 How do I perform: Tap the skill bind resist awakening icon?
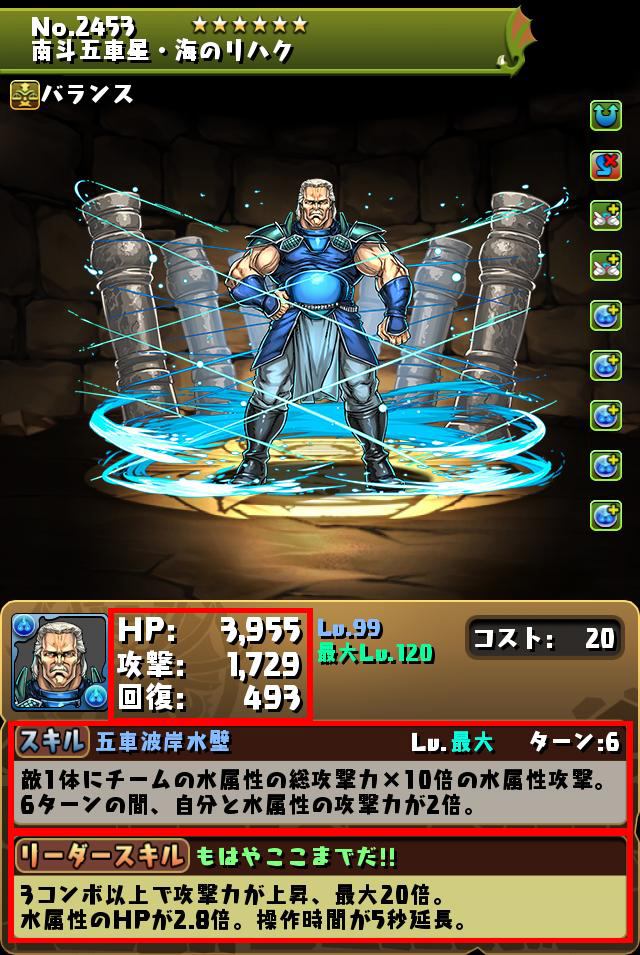(605, 165)
